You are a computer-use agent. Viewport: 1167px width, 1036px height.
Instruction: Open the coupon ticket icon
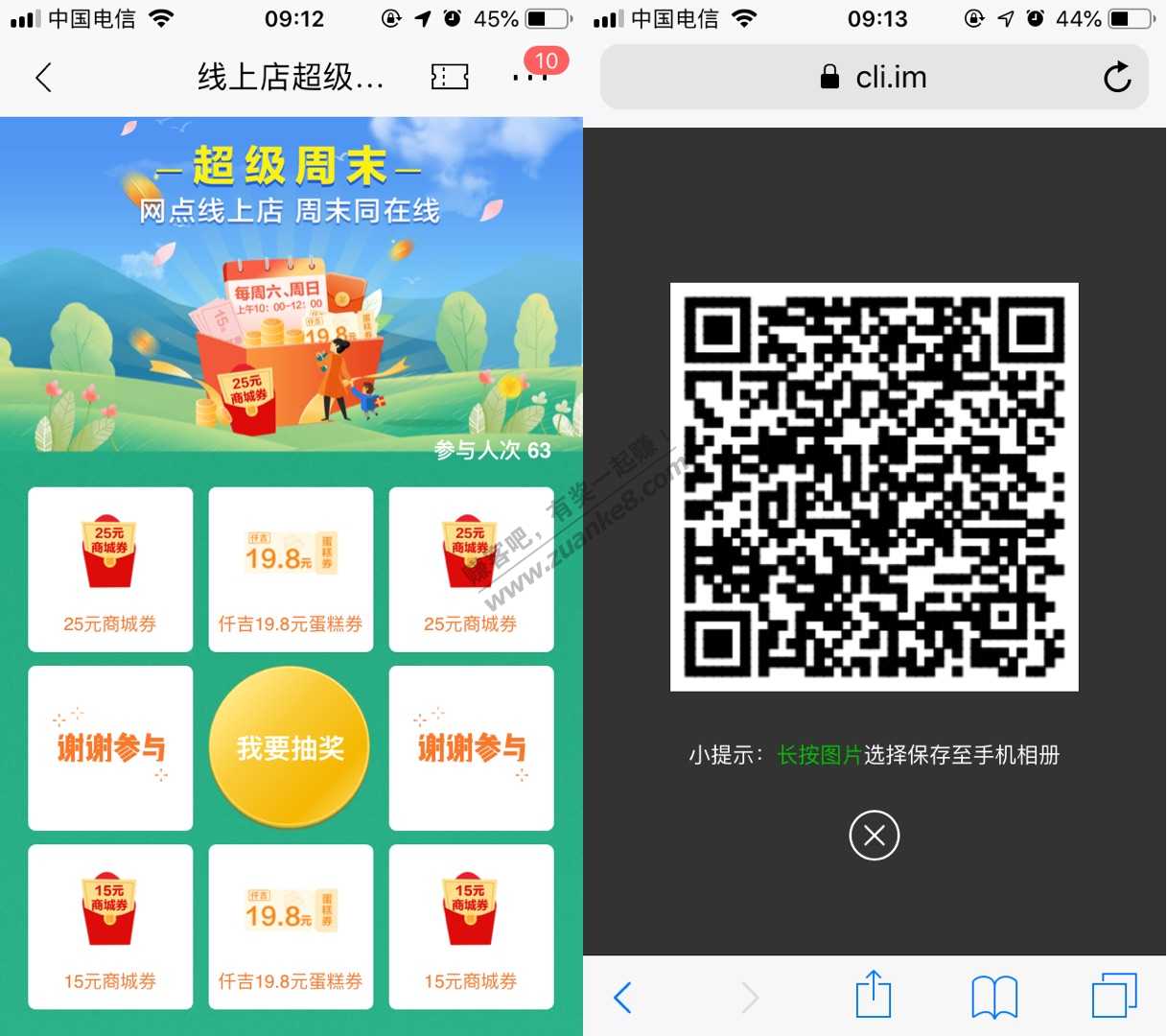(450, 78)
